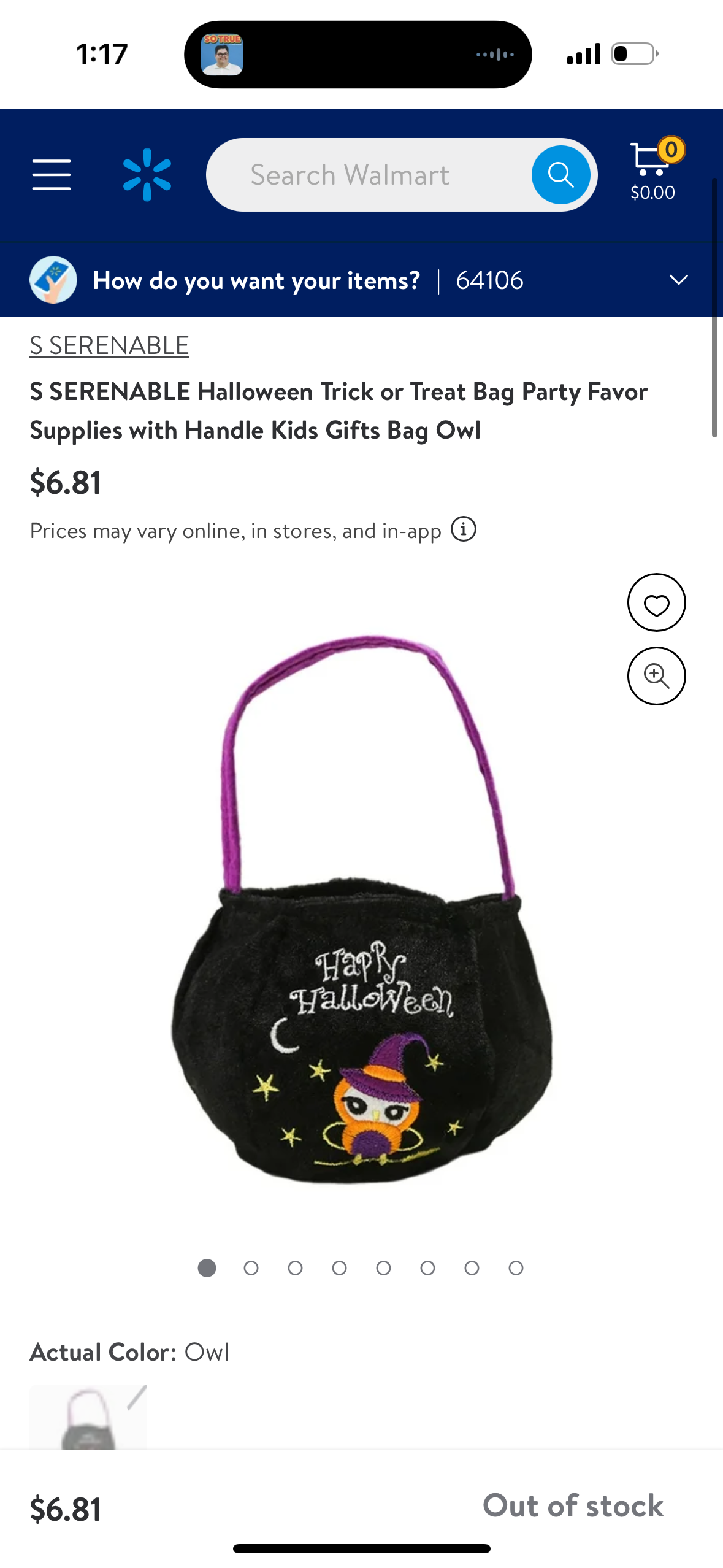Screen dimensions: 723x1568
Task: Open the hamburger menu
Action: [52, 175]
